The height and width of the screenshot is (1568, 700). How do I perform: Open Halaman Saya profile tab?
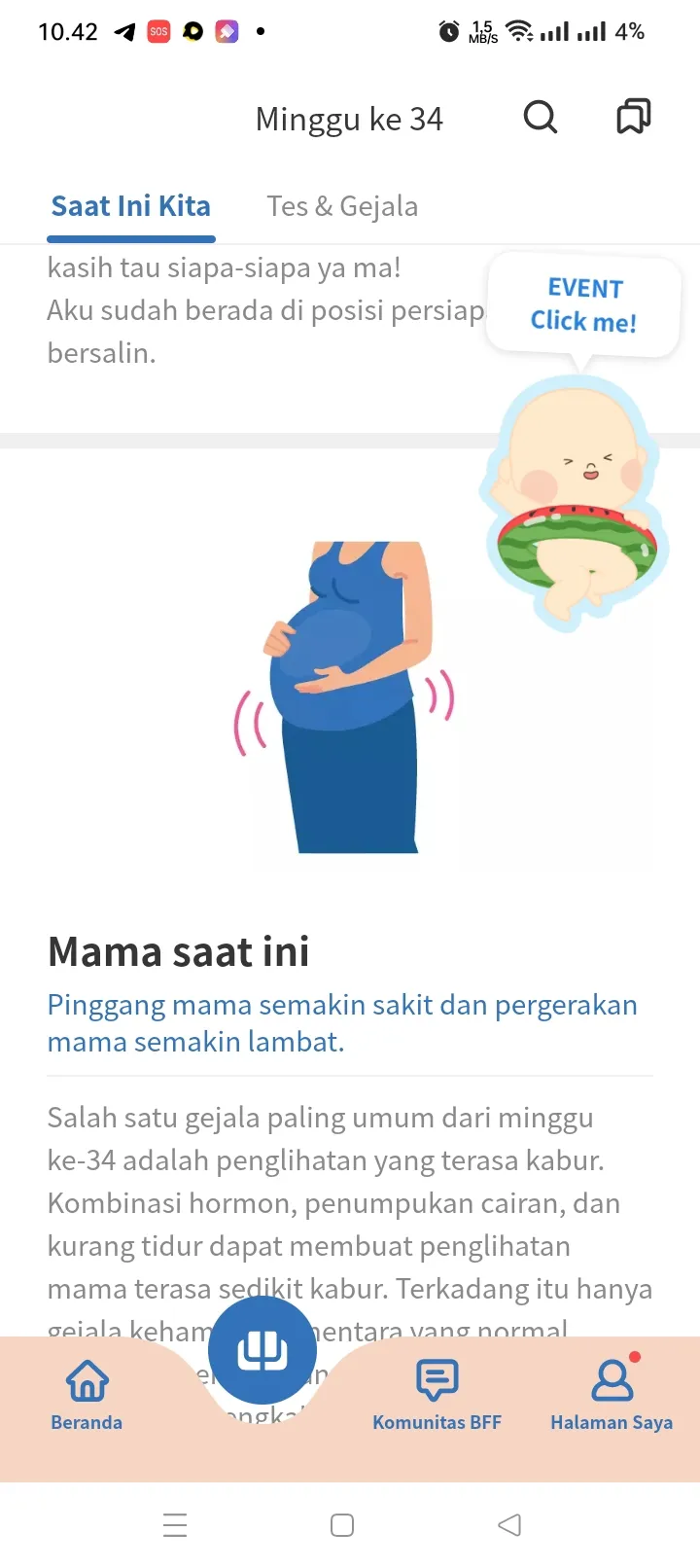coord(612,1395)
